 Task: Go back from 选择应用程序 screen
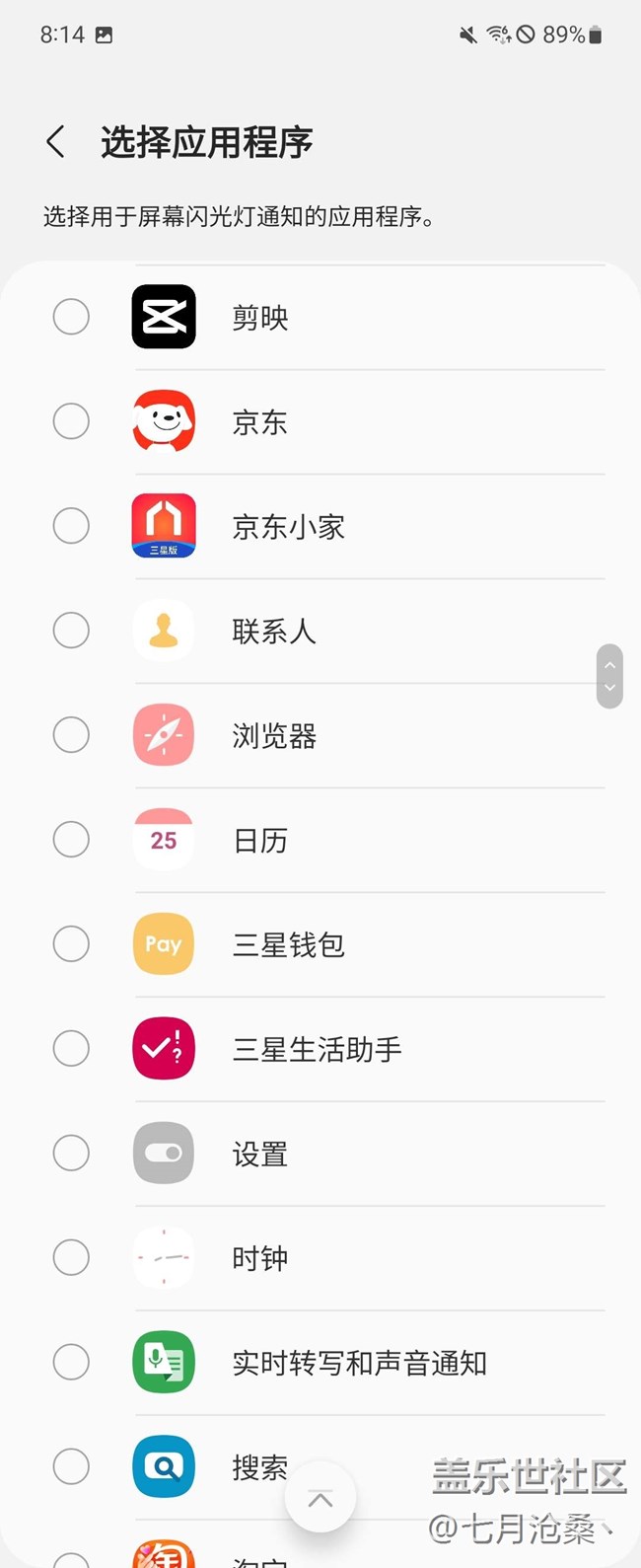click(56, 142)
